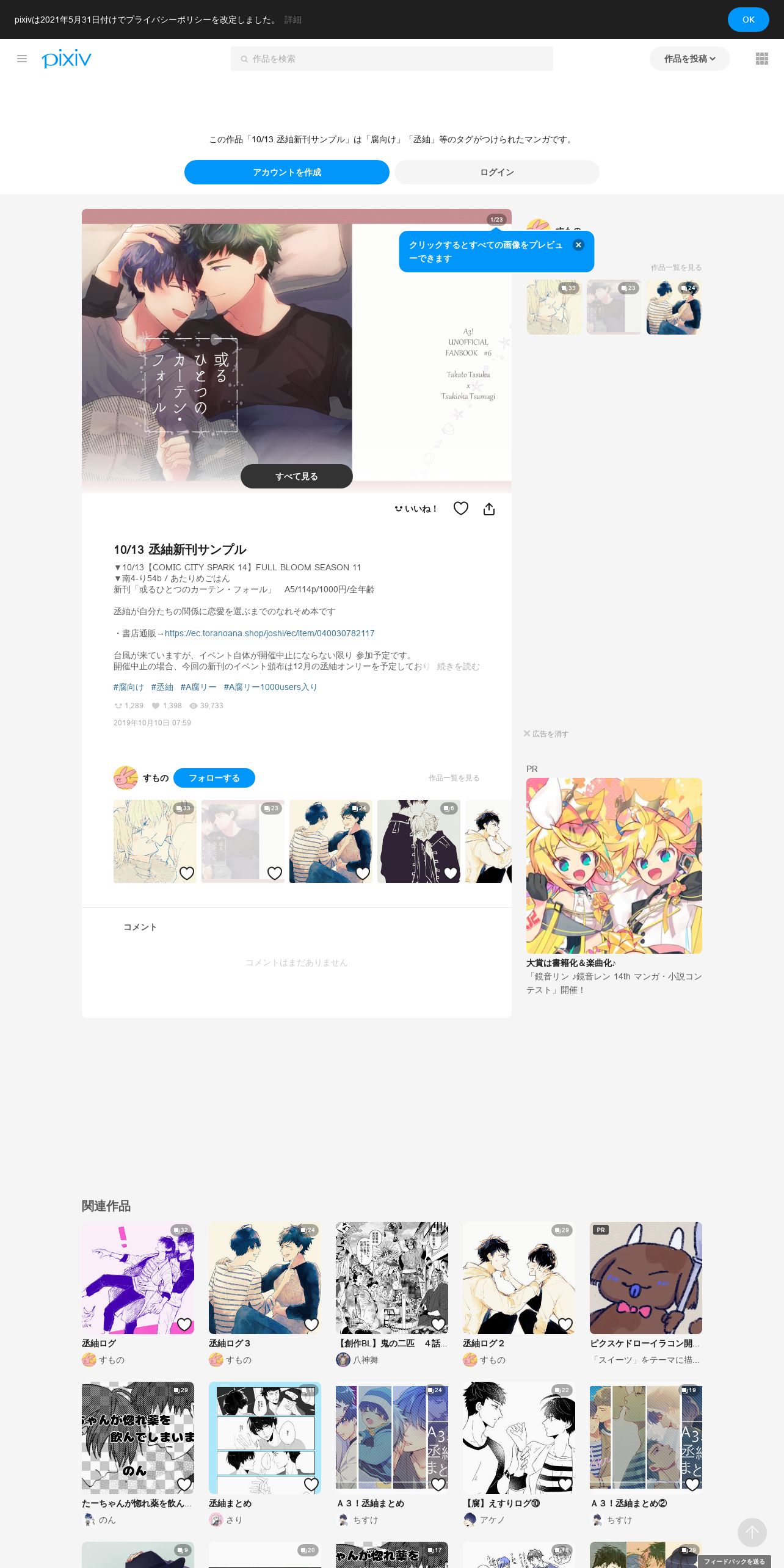Tap すべて見る to view all pages

pos(297,476)
